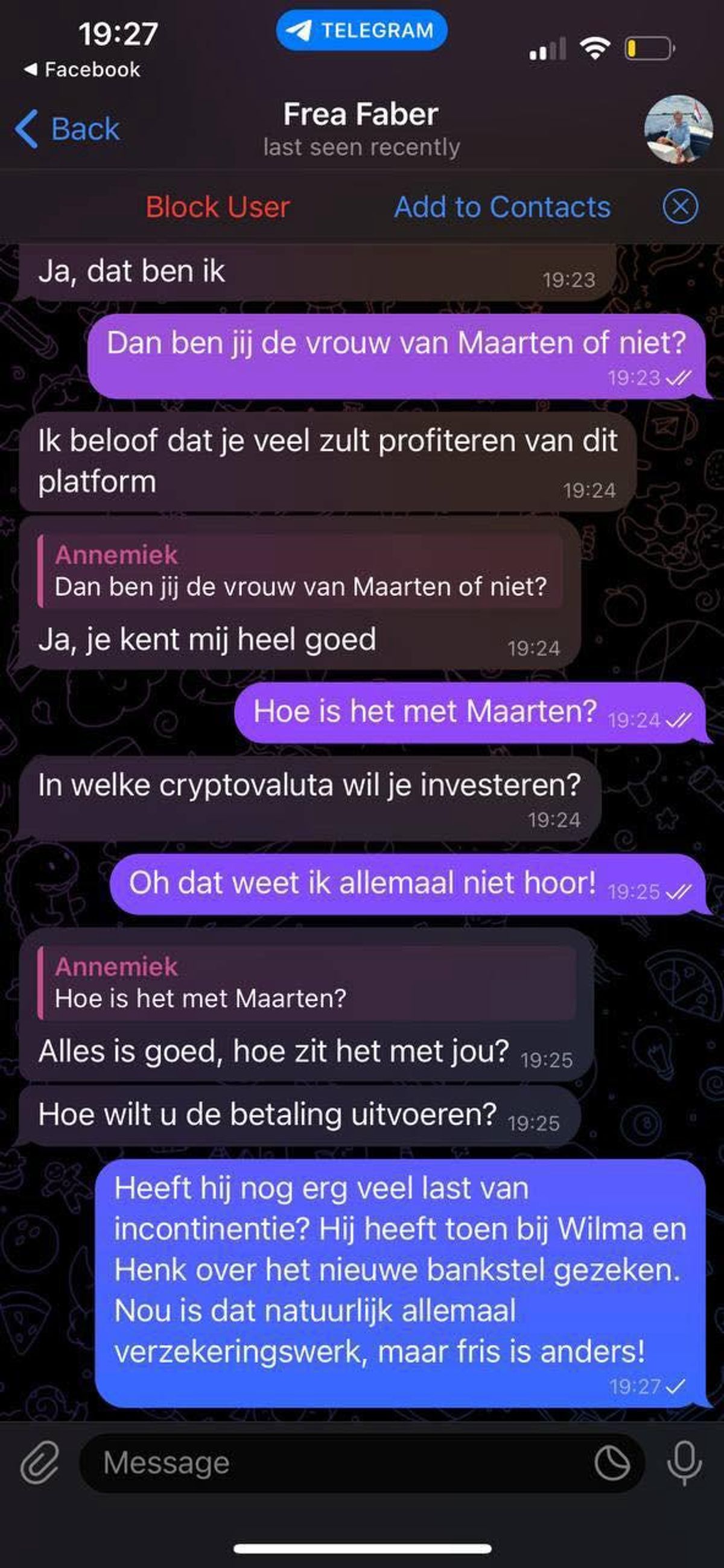The width and height of the screenshot is (724, 1568).
Task: Add Frea Faber to contacts
Action: (x=502, y=207)
